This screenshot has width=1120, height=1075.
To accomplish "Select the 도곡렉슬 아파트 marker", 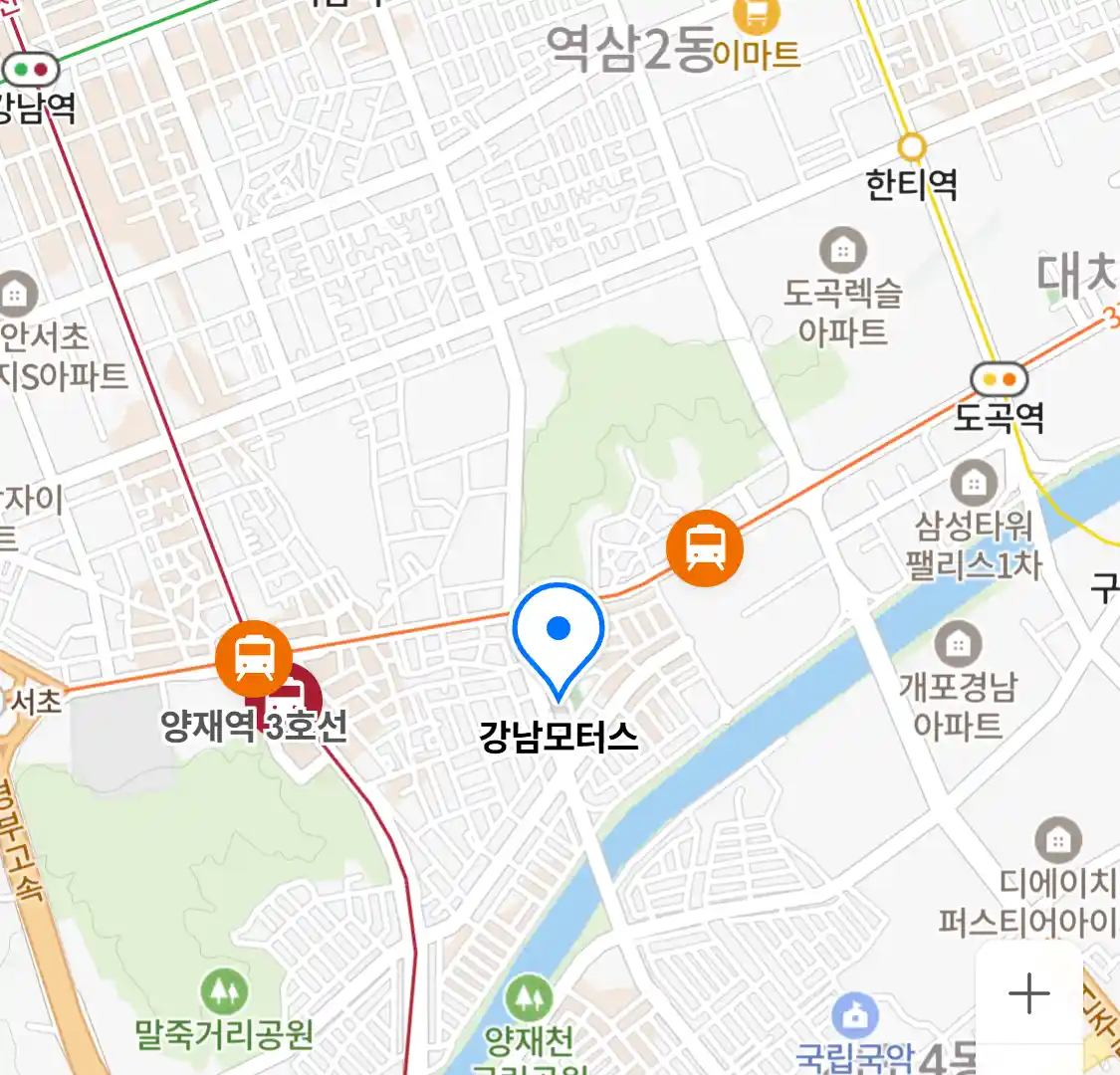I will click(x=842, y=250).
